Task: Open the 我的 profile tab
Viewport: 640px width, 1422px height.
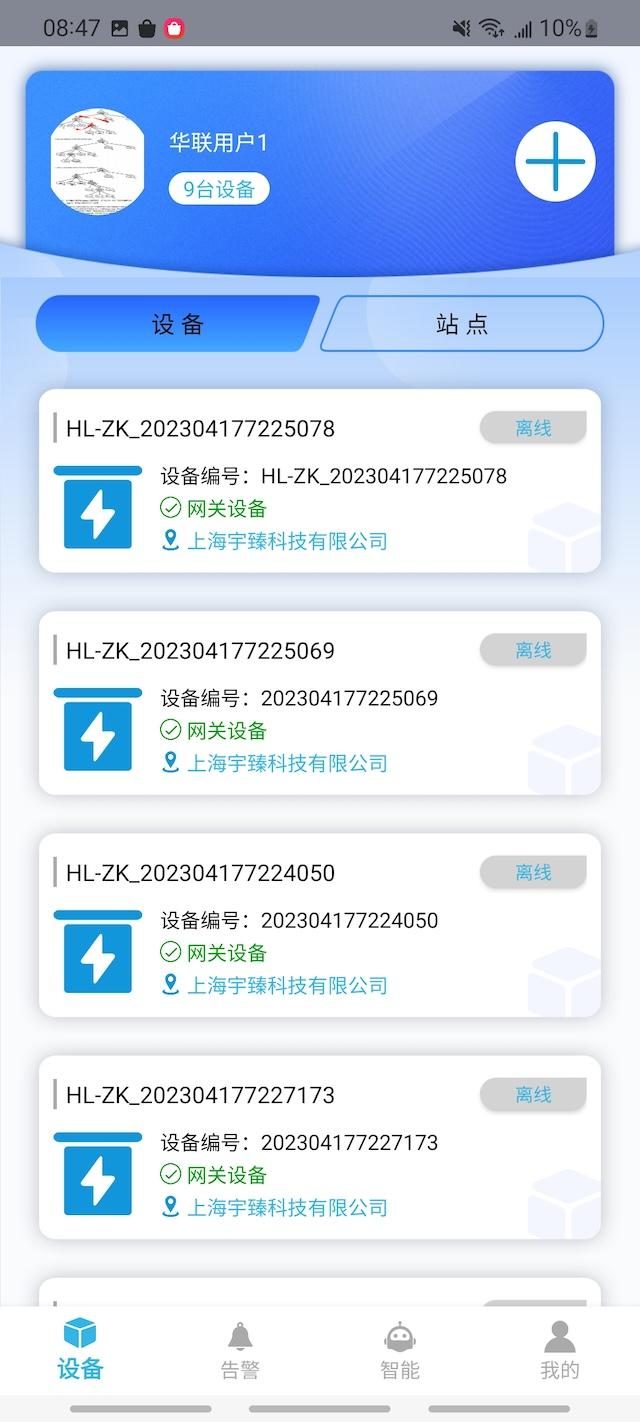Action: (x=559, y=1351)
